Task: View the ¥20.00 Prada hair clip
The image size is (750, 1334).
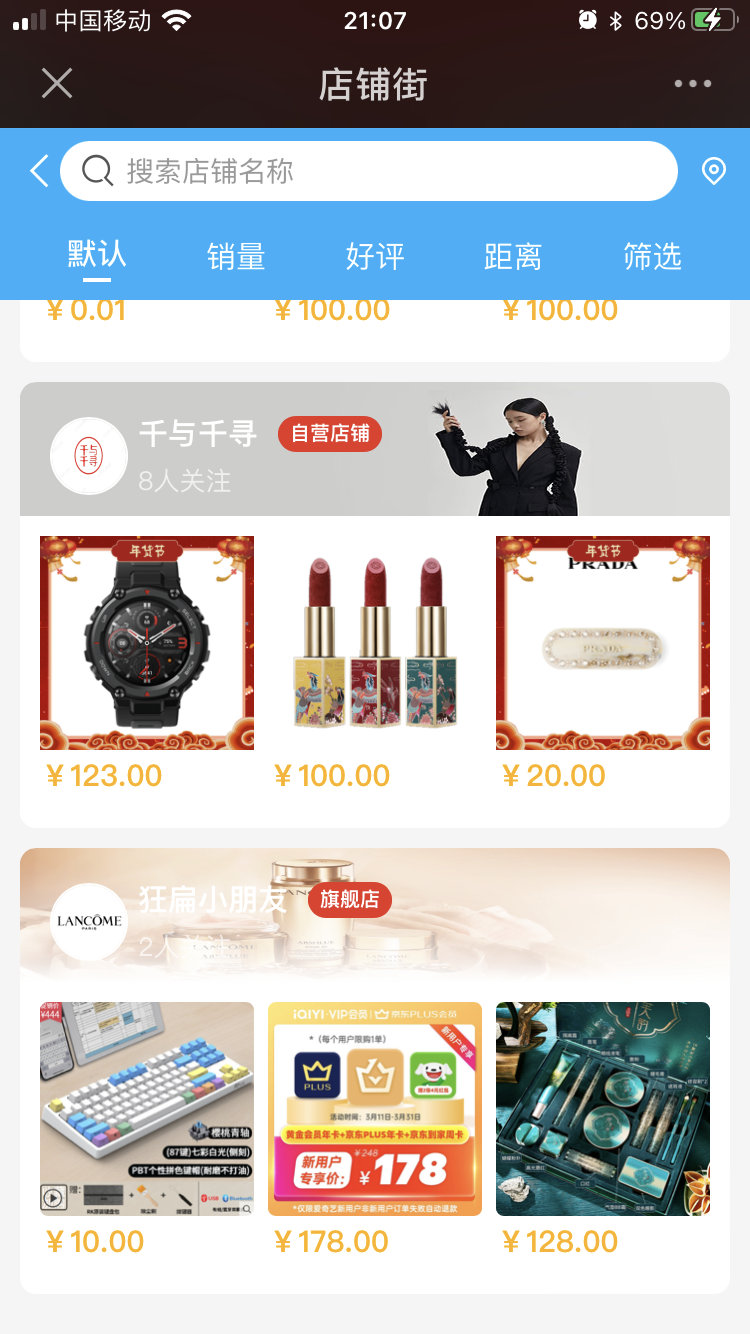Action: tap(603, 643)
